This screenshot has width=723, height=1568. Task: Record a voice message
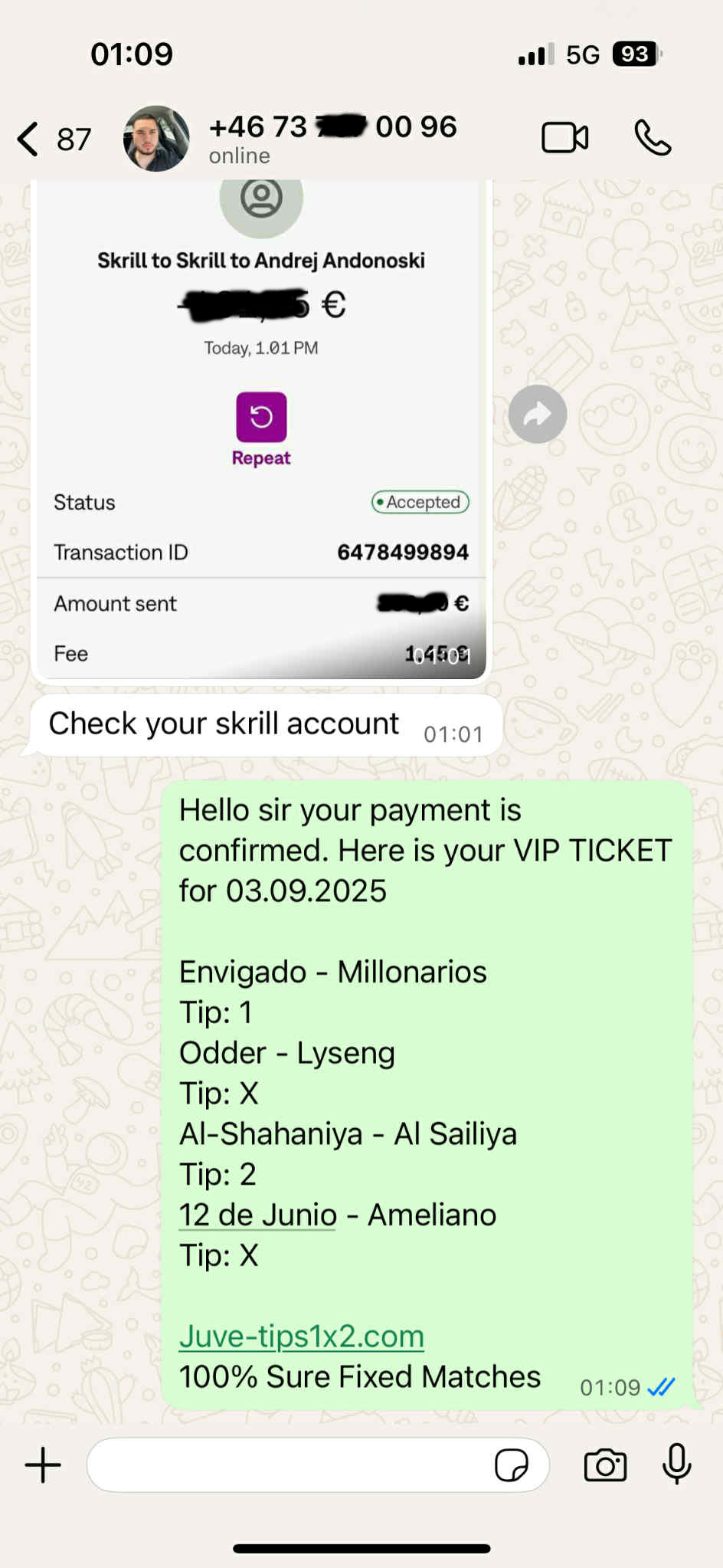pos(676,1464)
